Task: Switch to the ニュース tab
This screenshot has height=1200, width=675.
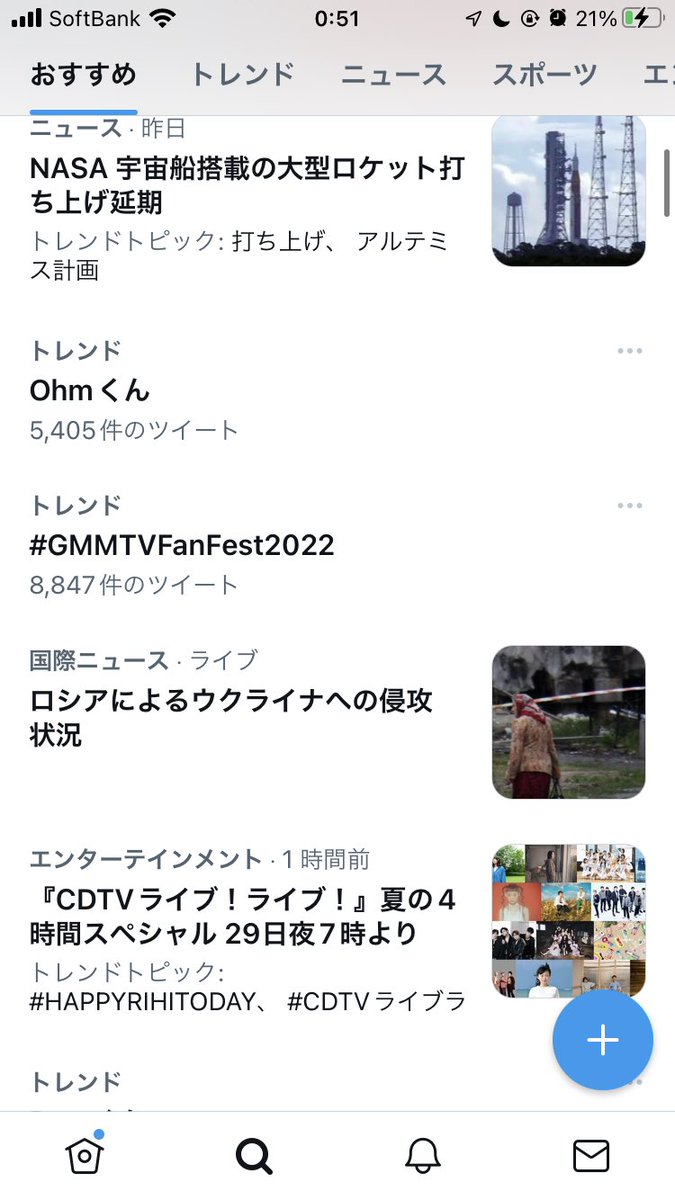Action: click(393, 74)
